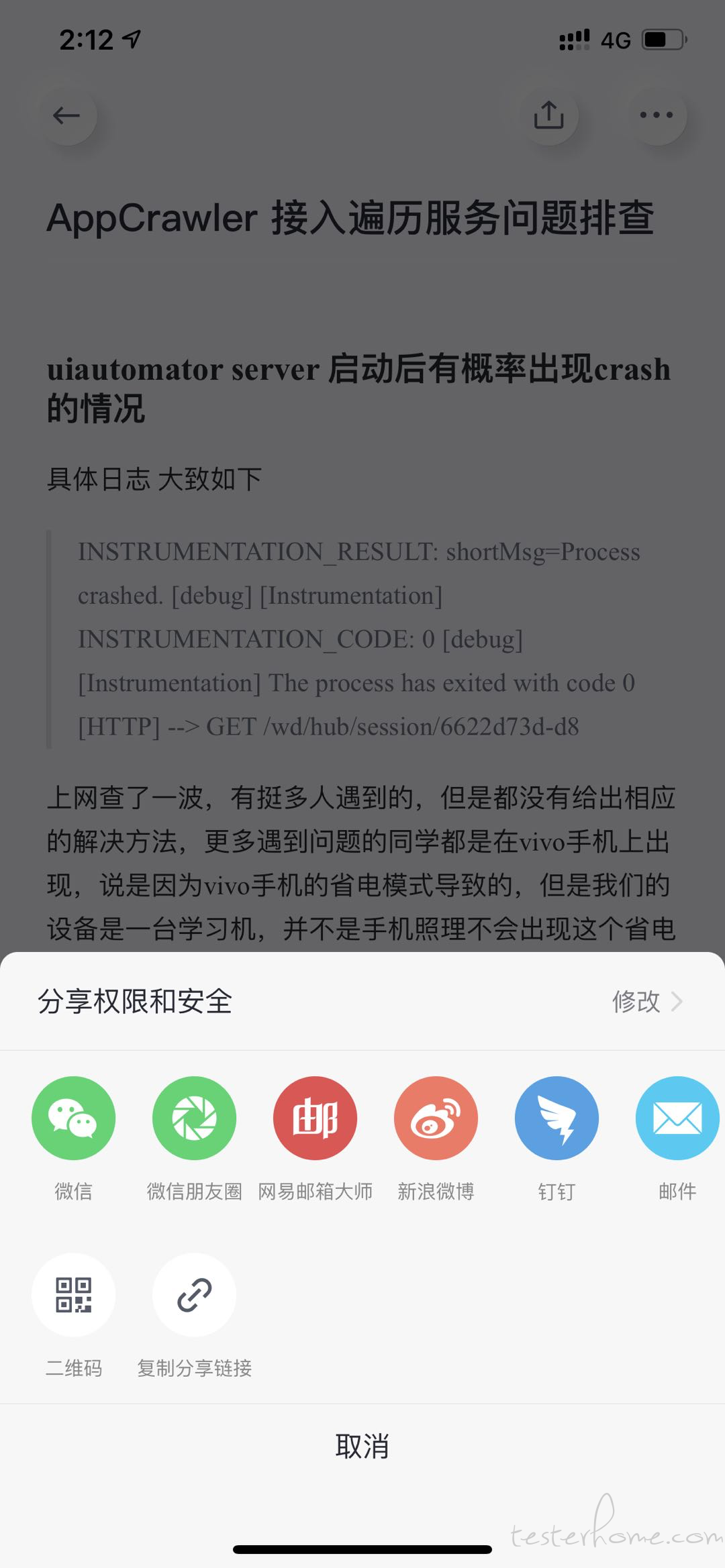The image size is (725, 1568).
Task: Cancel the share sheet (取消)
Action: pos(362,1446)
